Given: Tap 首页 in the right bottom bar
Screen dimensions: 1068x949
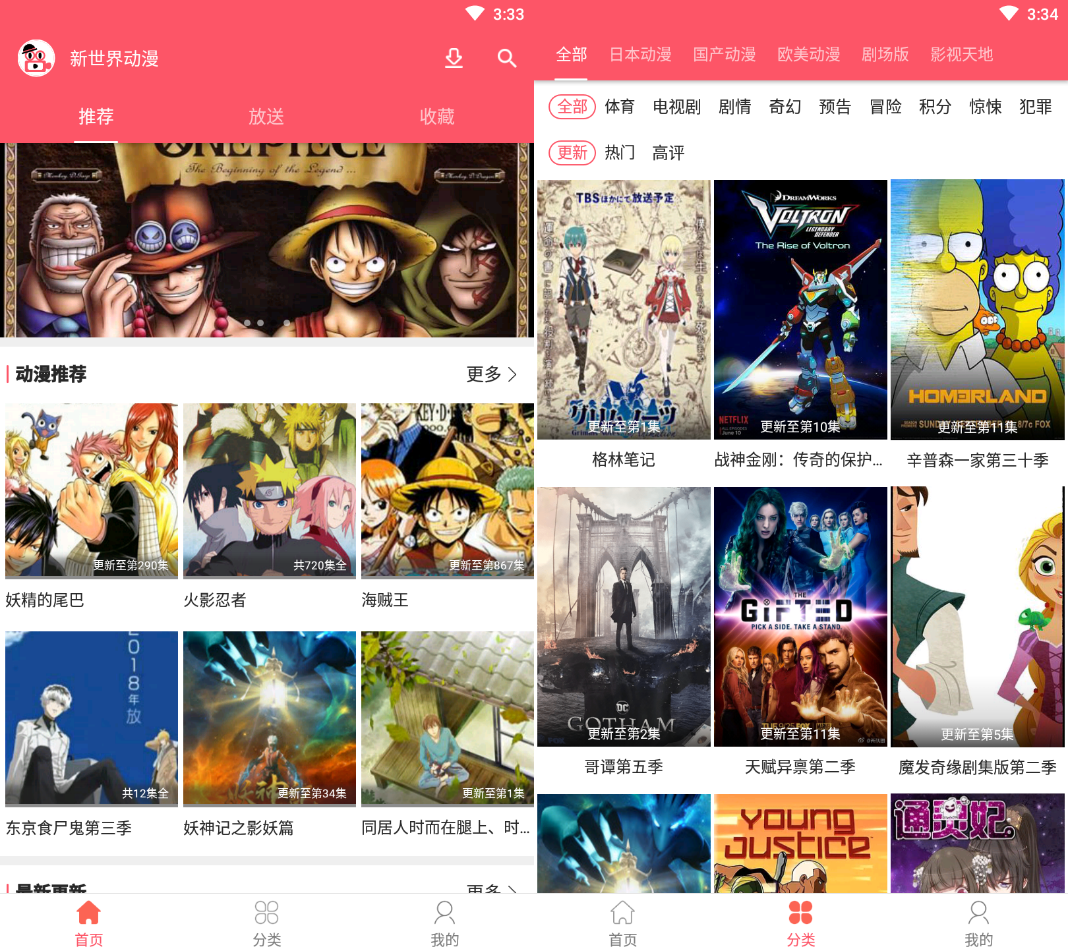Looking at the screenshot, I should (623, 922).
